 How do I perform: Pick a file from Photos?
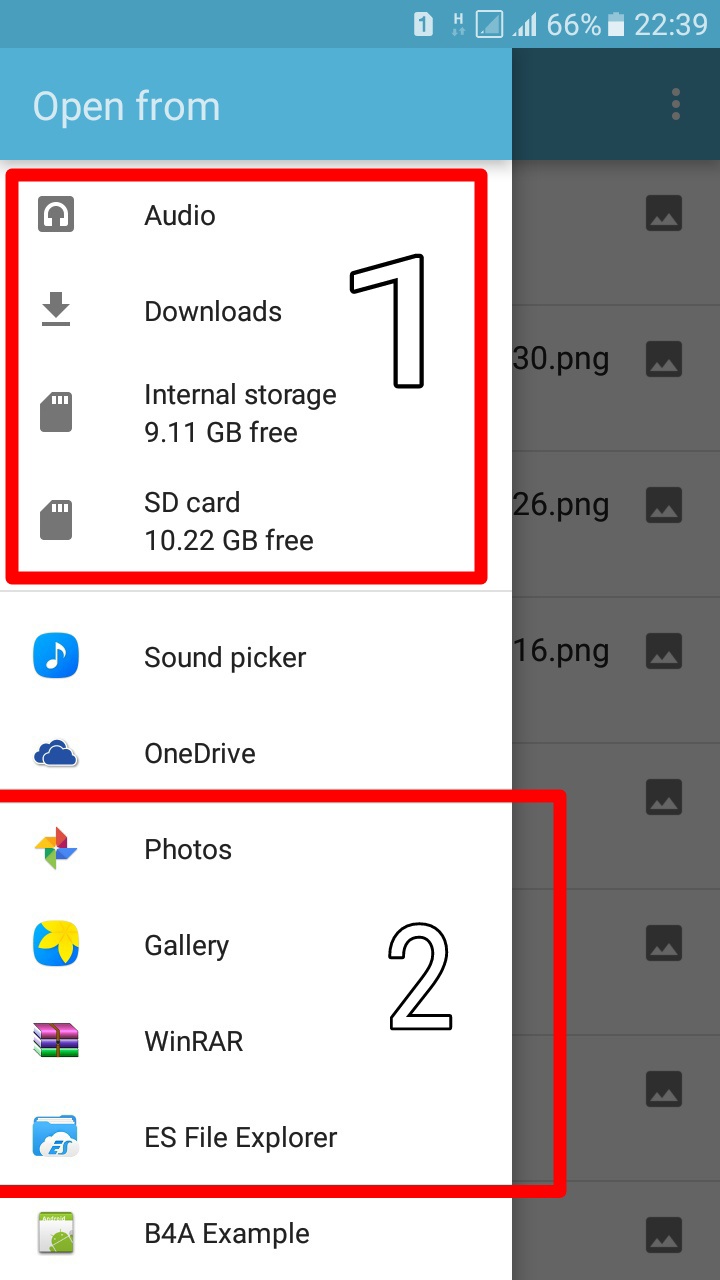(x=188, y=849)
